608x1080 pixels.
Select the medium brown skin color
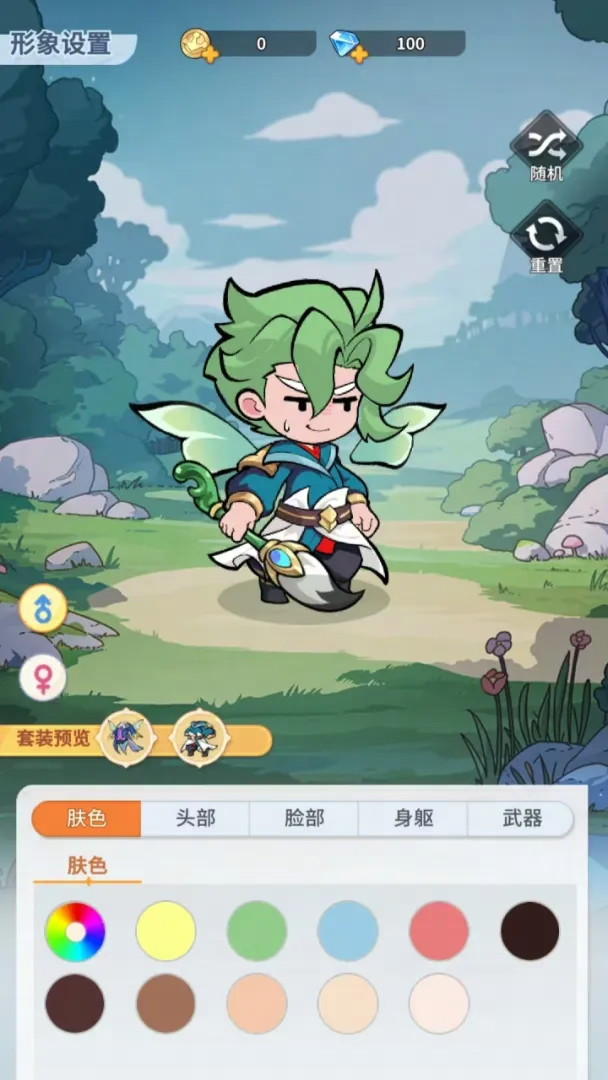(x=166, y=1003)
